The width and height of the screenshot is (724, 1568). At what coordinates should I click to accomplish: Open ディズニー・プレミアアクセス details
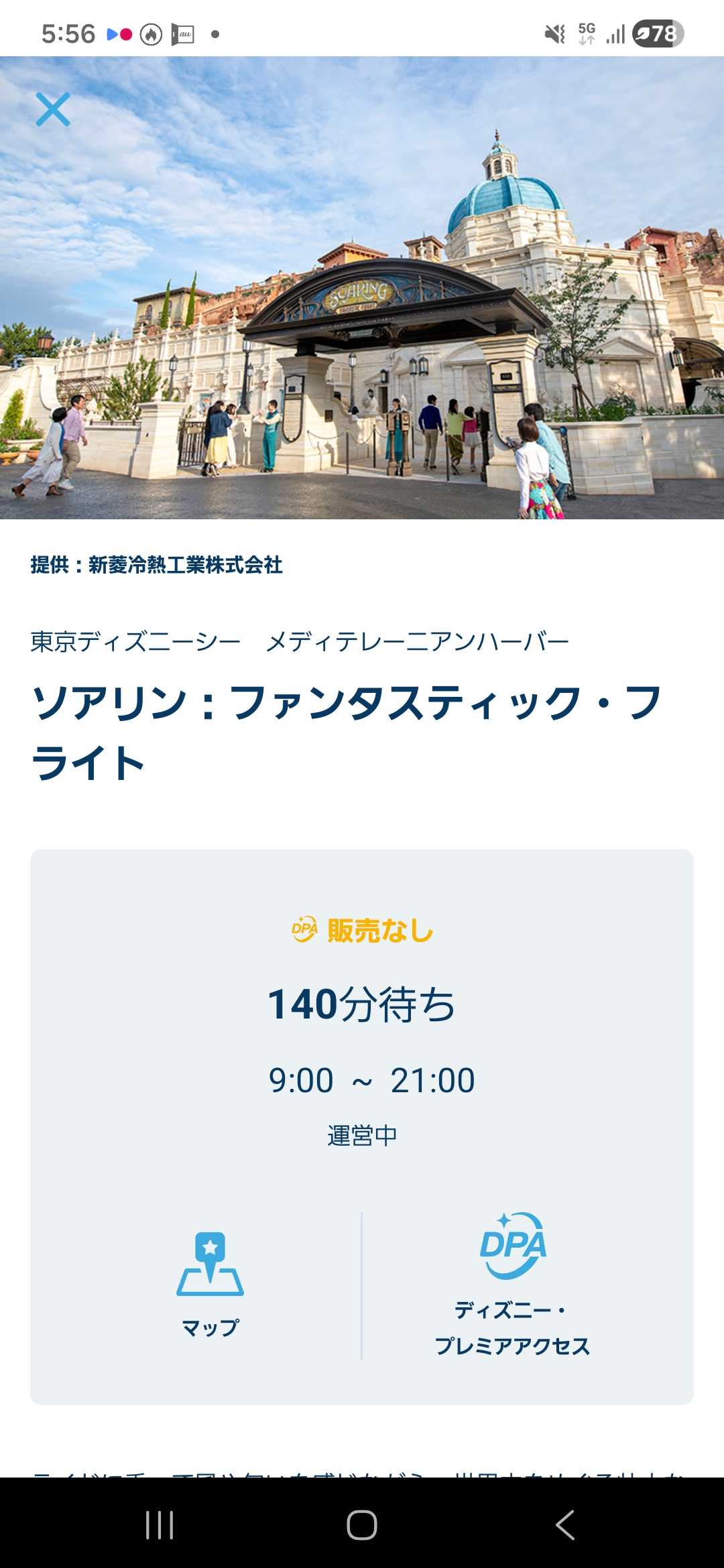(x=513, y=1283)
